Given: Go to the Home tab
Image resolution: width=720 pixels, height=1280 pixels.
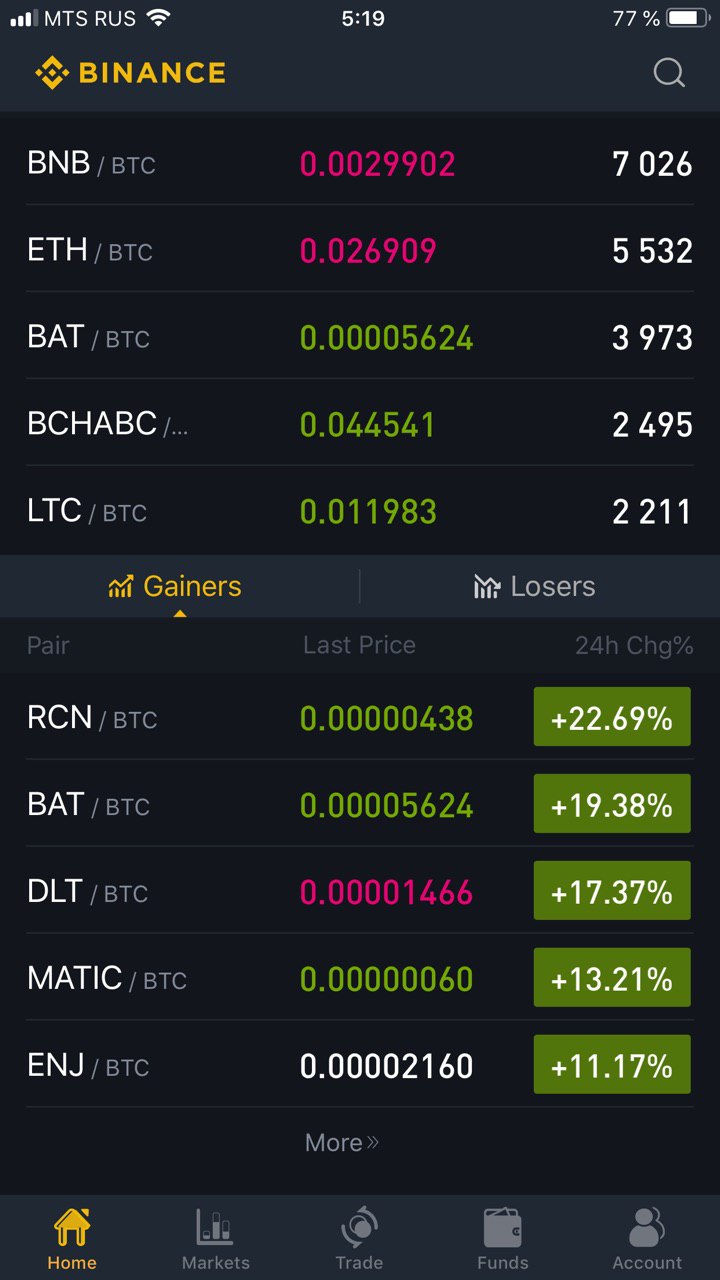Looking at the screenshot, I should (x=72, y=1238).
